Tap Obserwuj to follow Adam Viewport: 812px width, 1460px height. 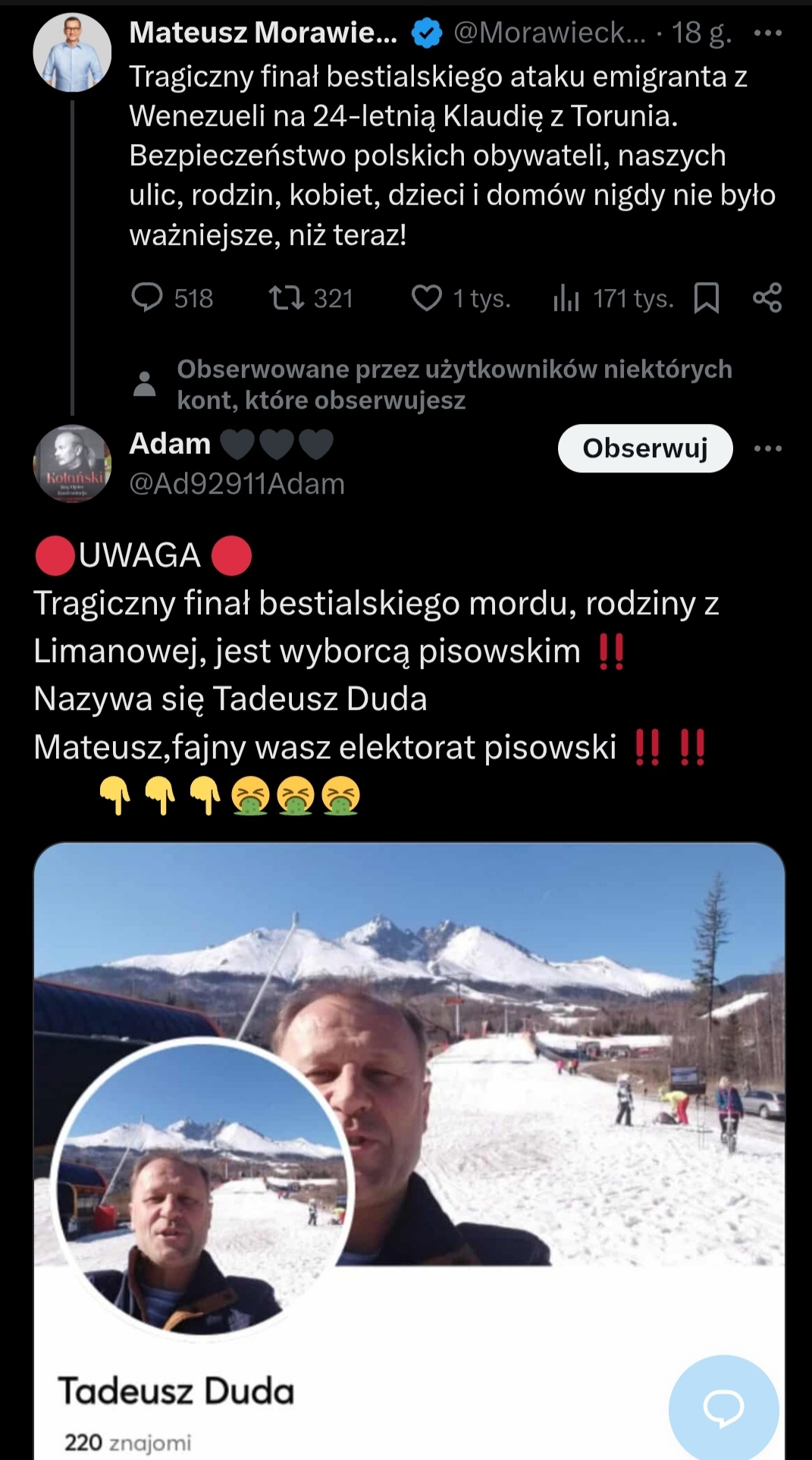click(x=645, y=448)
